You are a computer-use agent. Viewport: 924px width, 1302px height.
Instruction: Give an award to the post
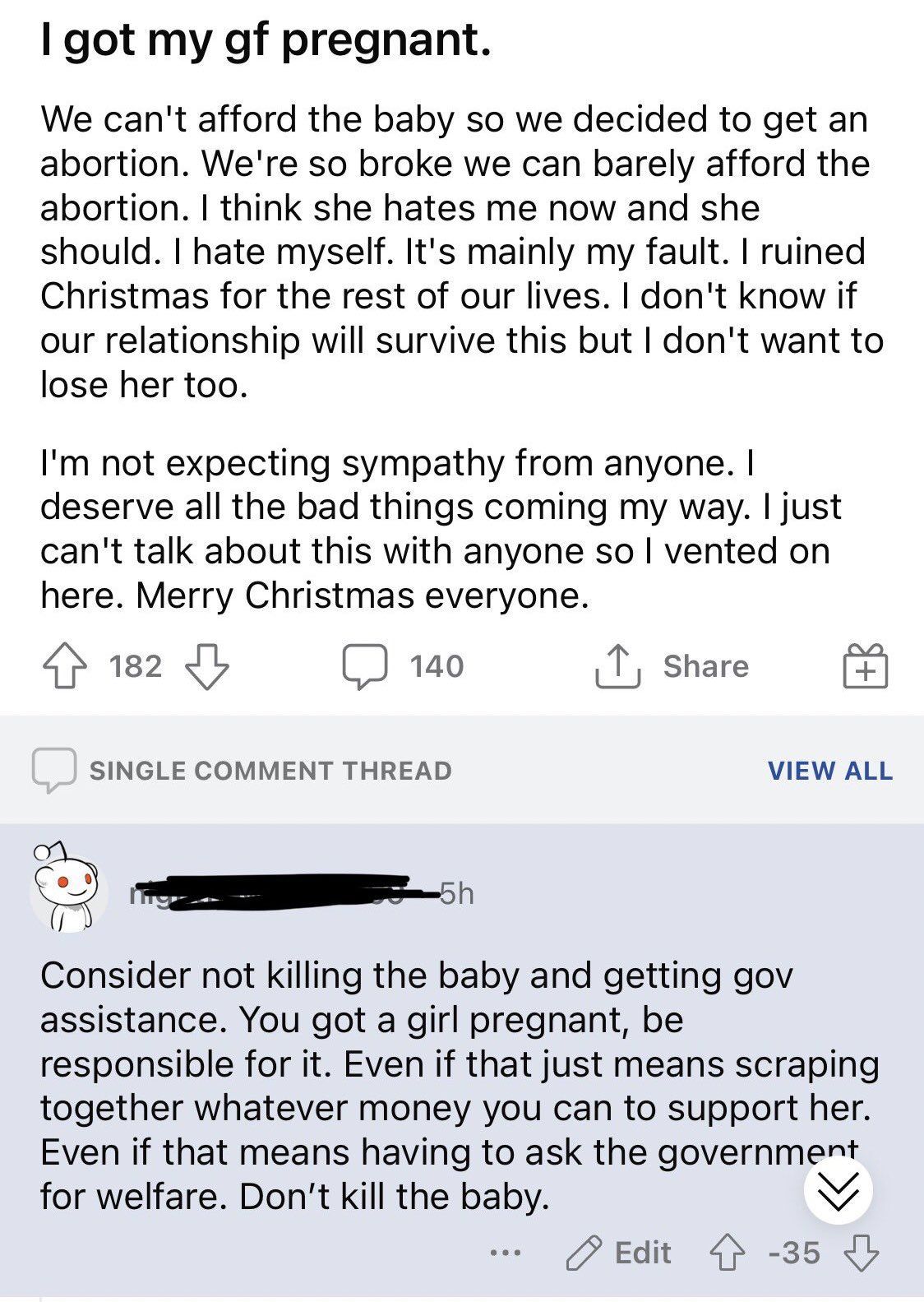coord(865,666)
